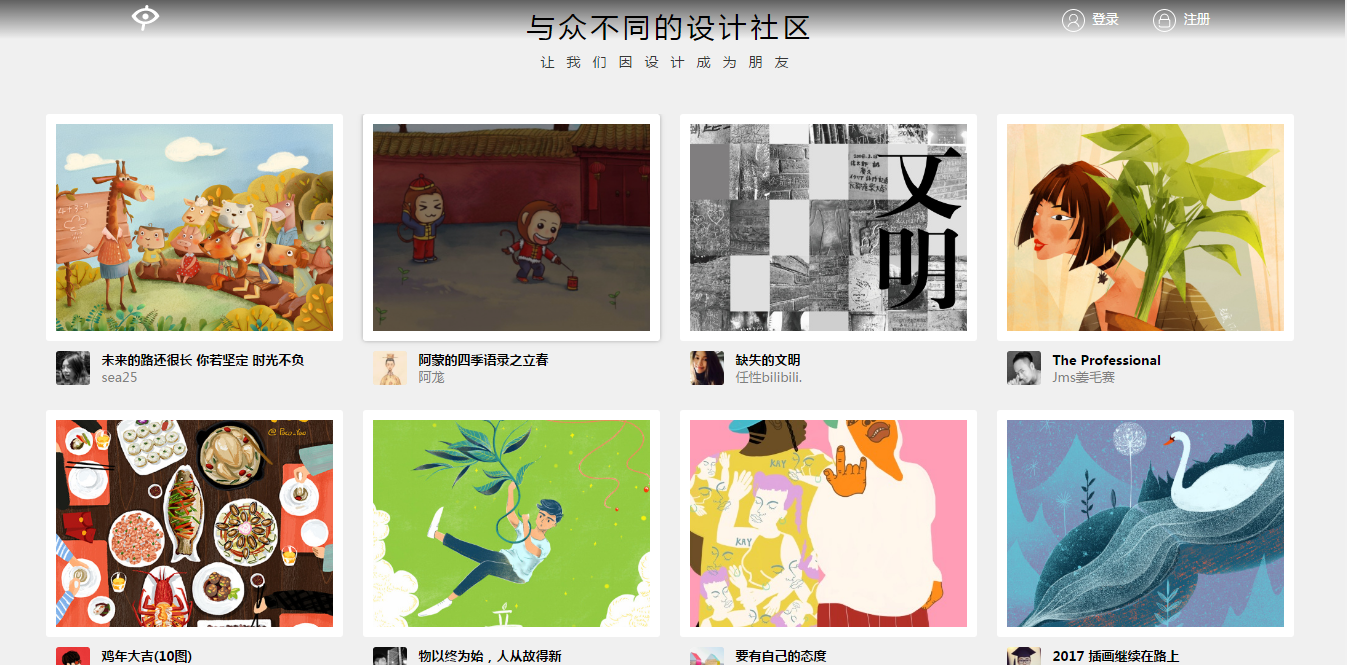Open the 2017 插画继续在路上 swan artwork
The image size is (1347, 665).
(1145, 523)
